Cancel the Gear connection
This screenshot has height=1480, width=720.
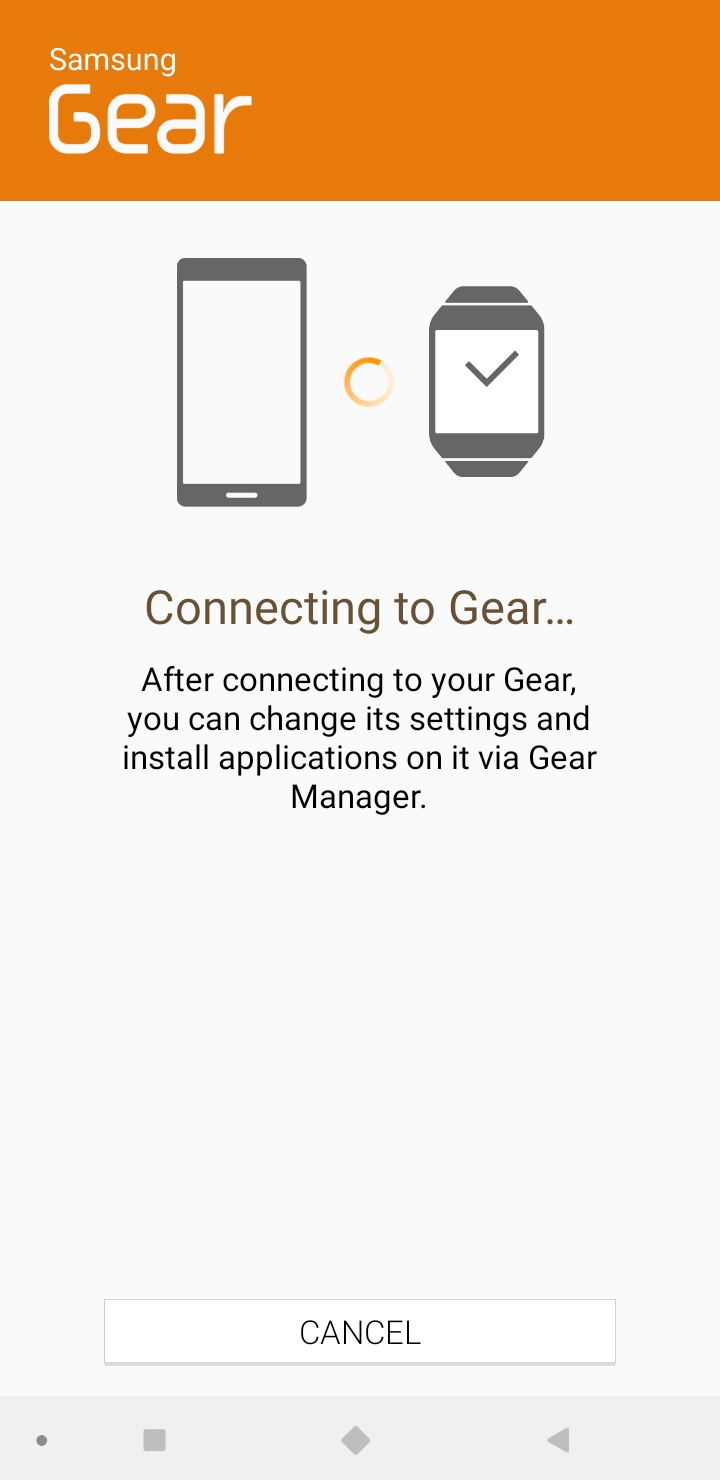pyautogui.click(x=360, y=1332)
